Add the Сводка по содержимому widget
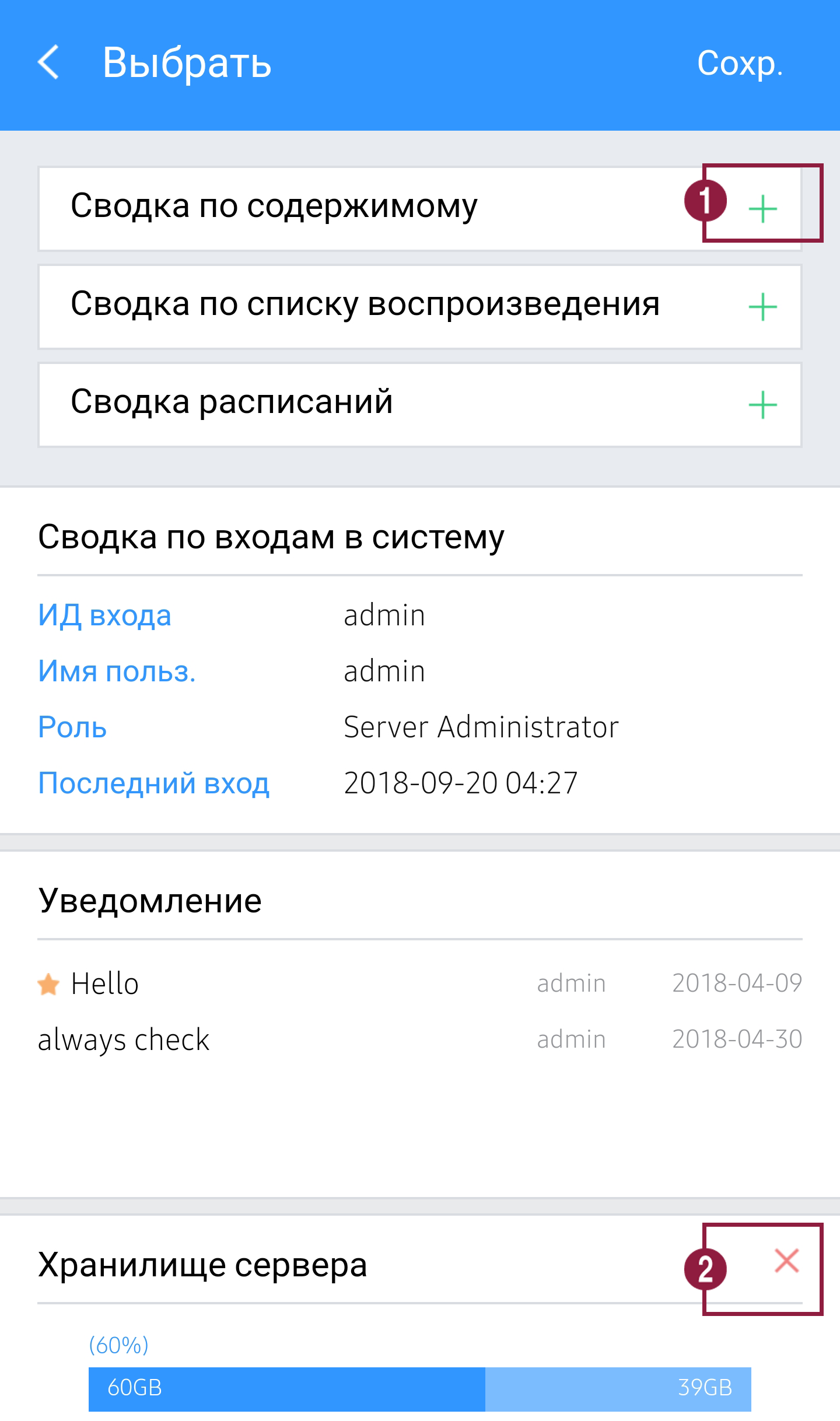 click(762, 209)
